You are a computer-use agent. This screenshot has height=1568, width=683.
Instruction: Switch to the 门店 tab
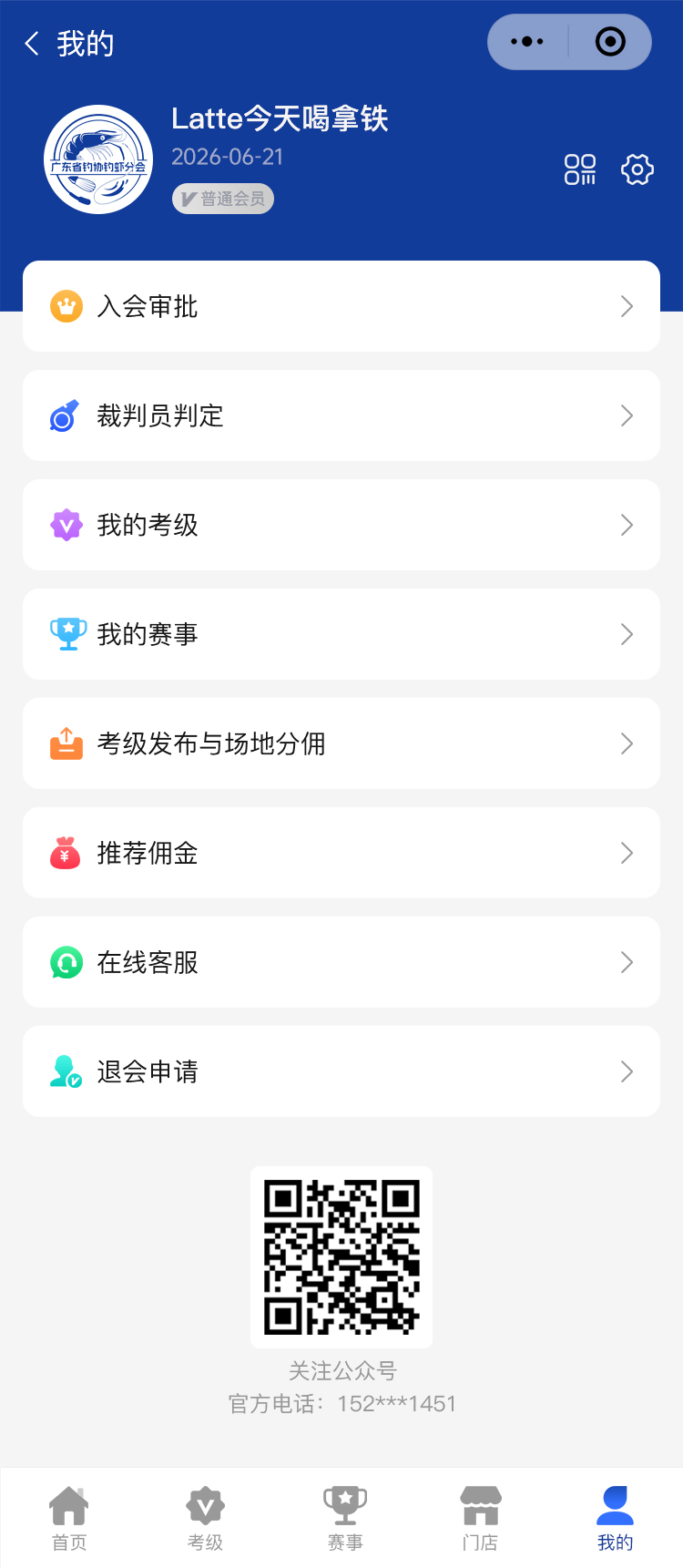pyautogui.click(x=480, y=1518)
